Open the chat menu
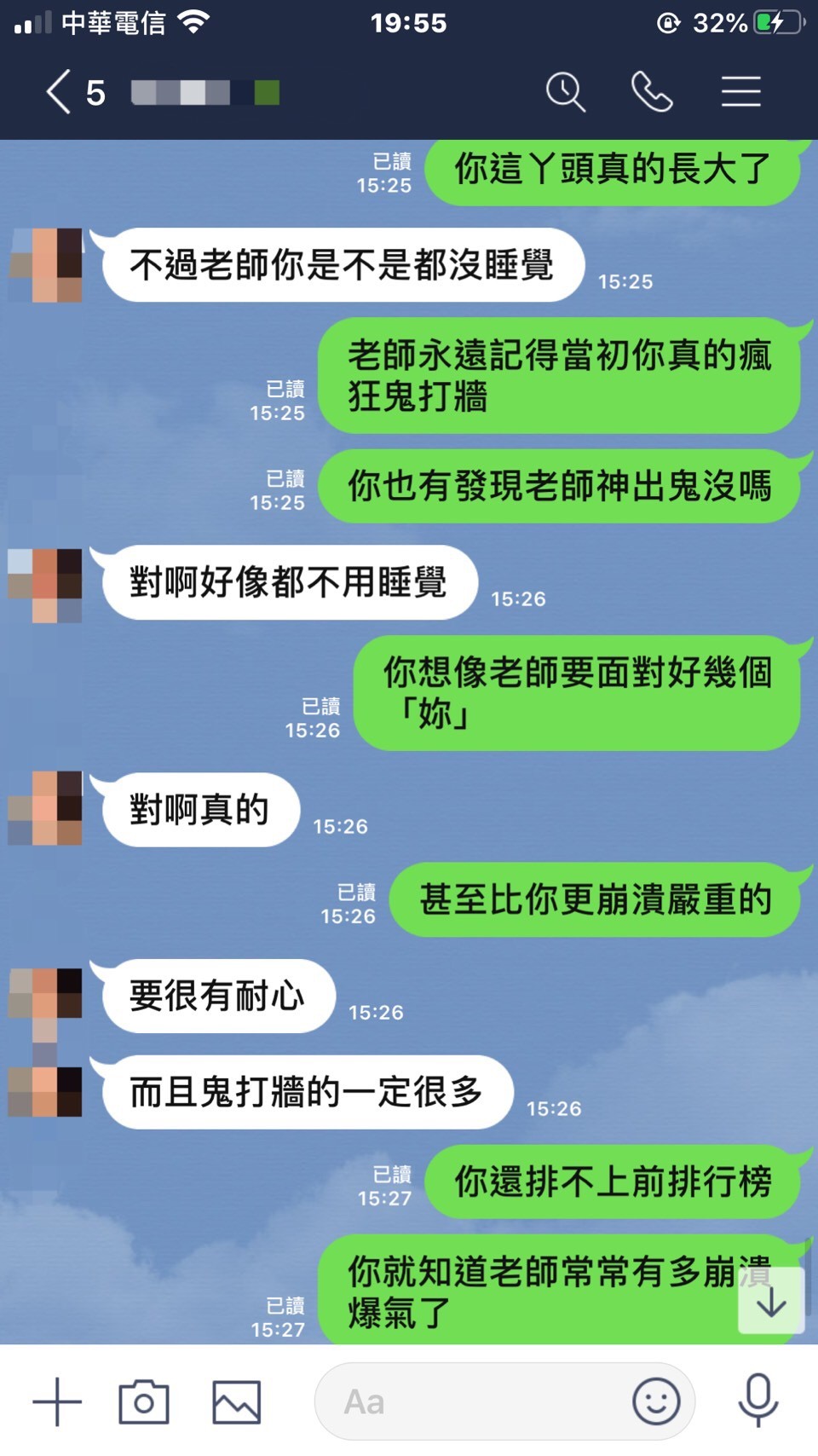This screenshot has width=818, height=1456. point(740,92)
